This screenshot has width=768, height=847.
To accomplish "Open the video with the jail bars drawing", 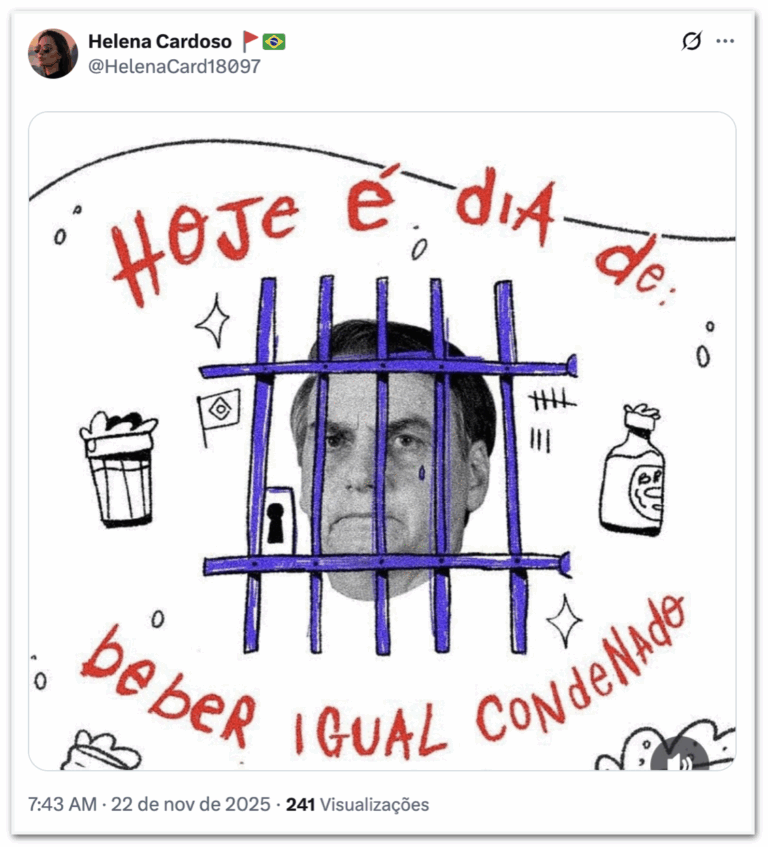I will tap(382, 440).
